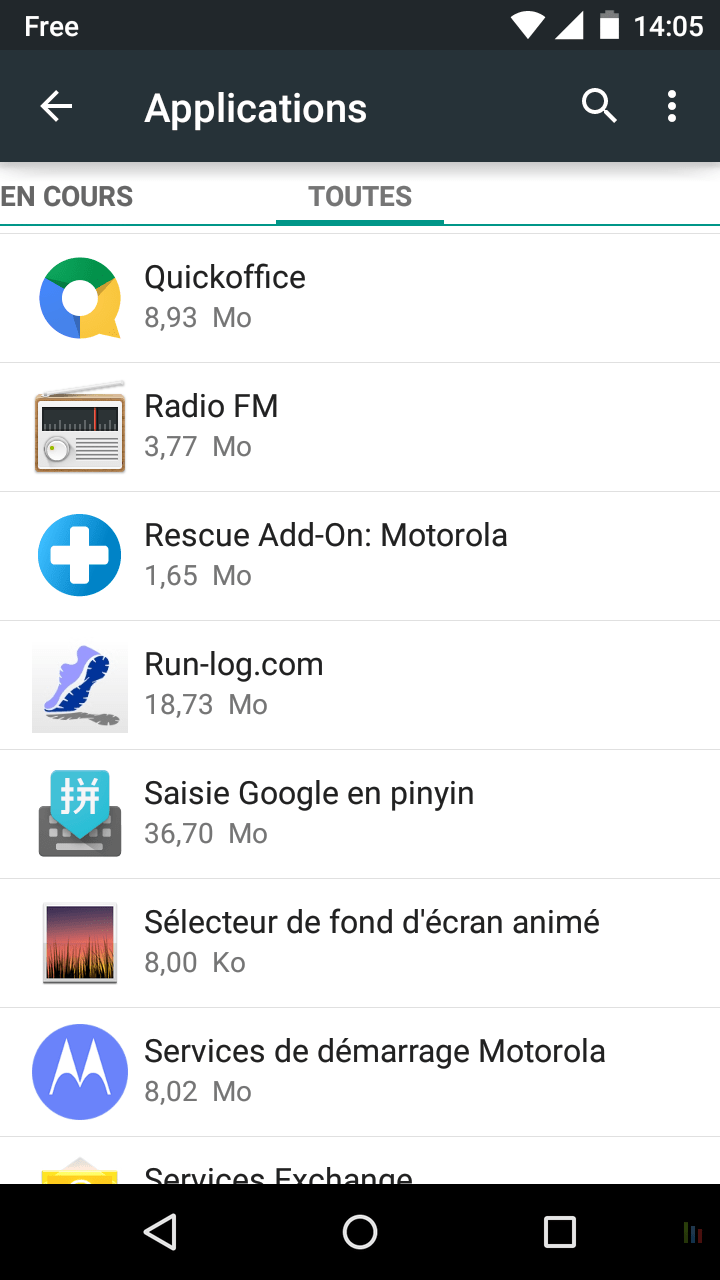Switch to the EN COURS tab
The height and width of the screenshot is (1280, 720).
(x=66, y=197)
